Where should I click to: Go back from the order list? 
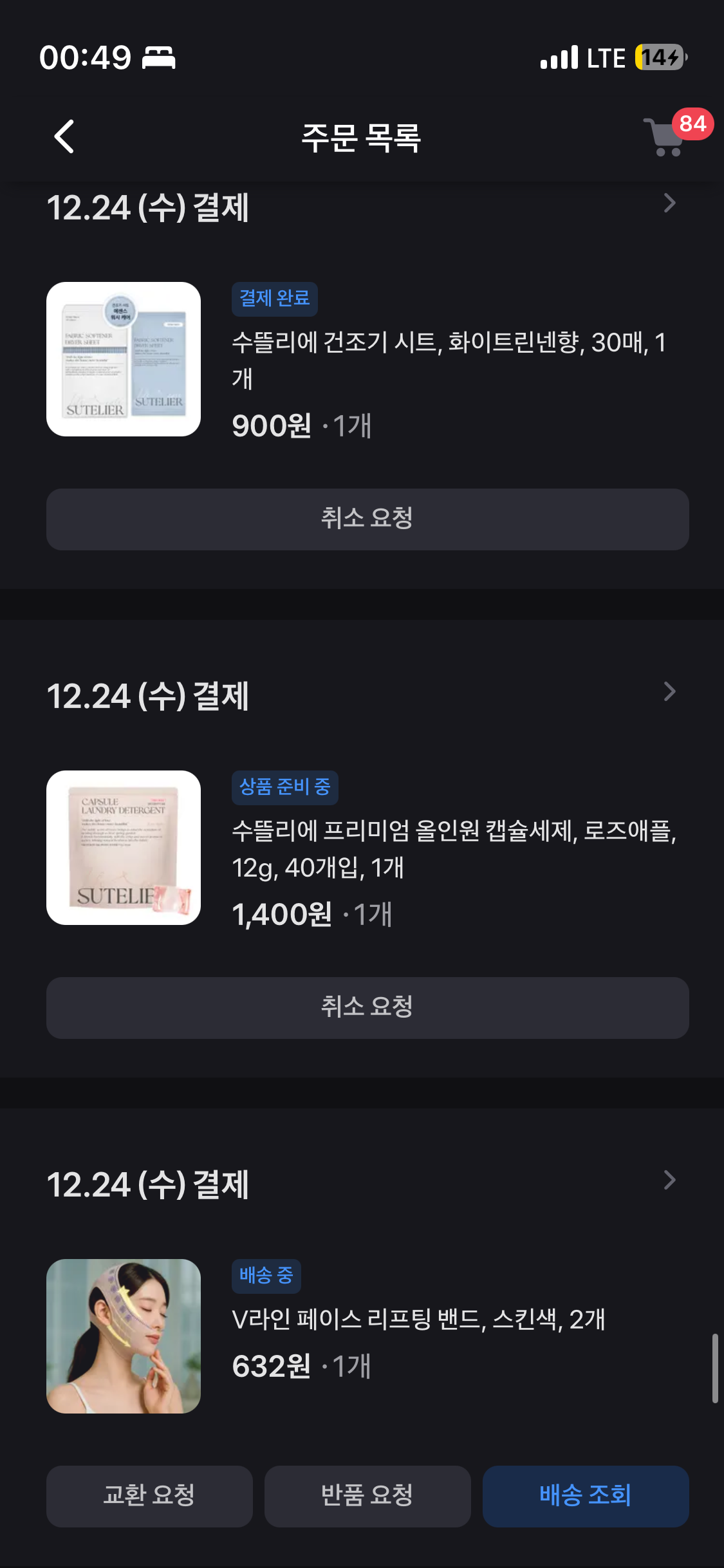[64, 136]
